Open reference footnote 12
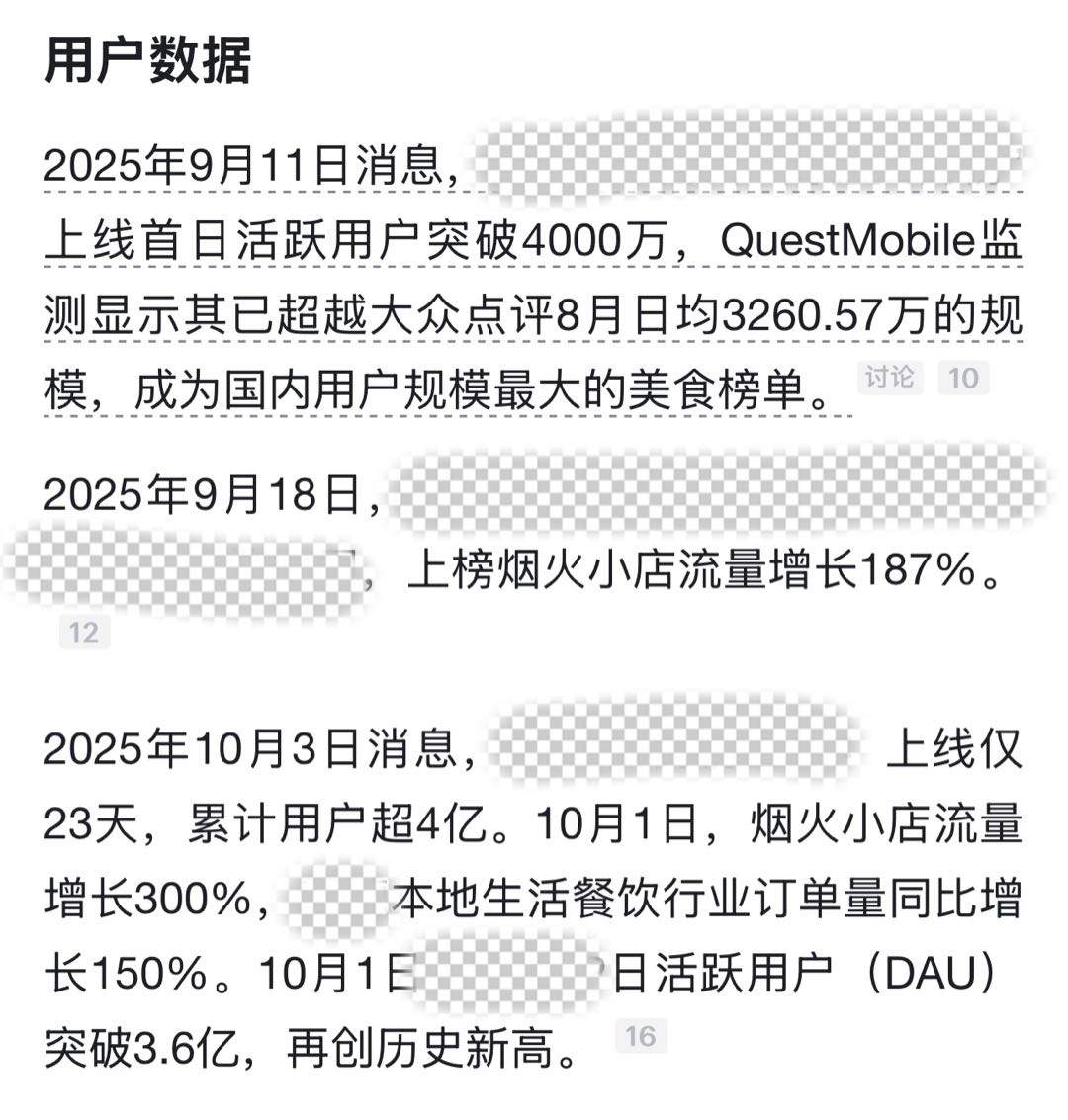1068x1120 pixels. [x=84, y=632]
